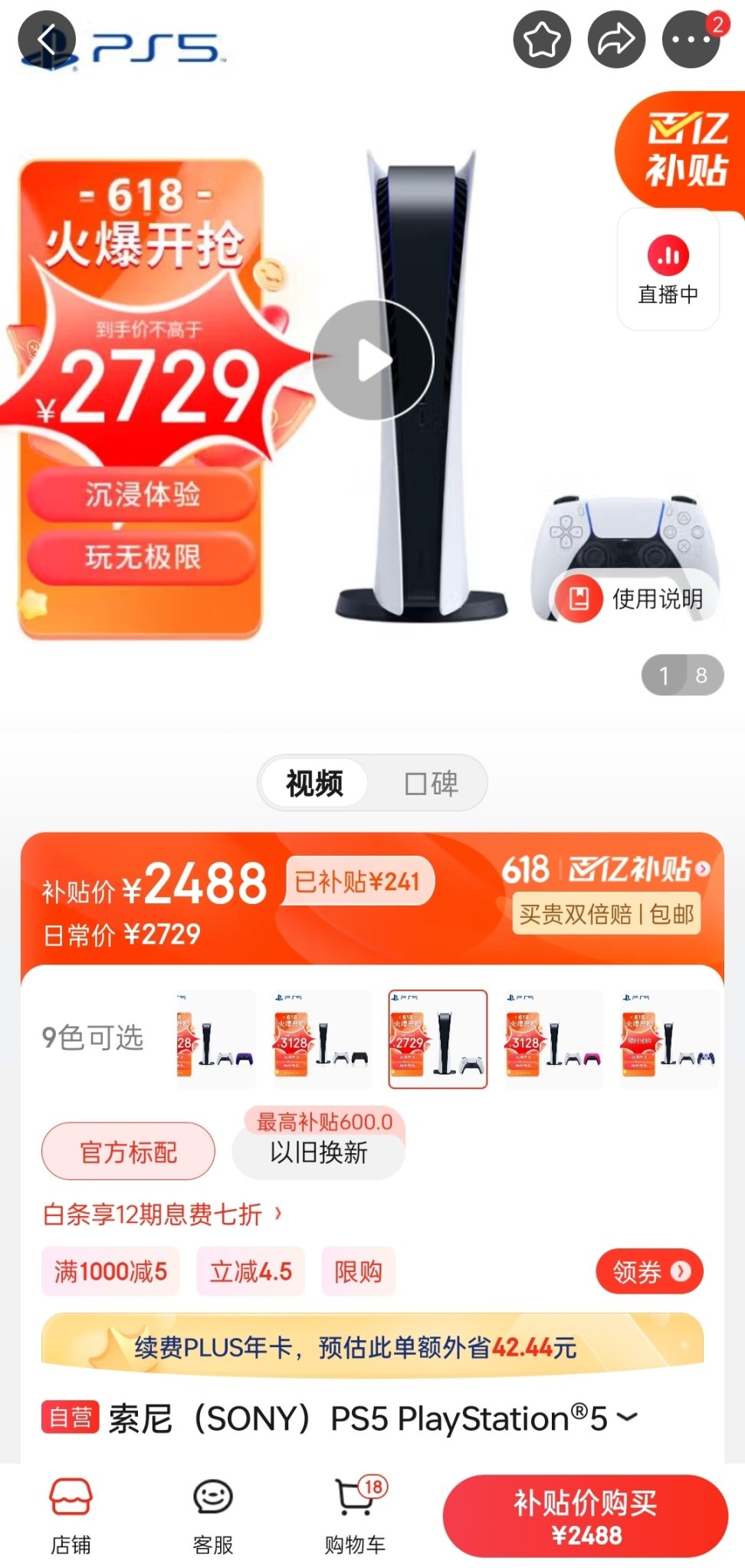Contact 客服 customer service

tap(212, 1516)
